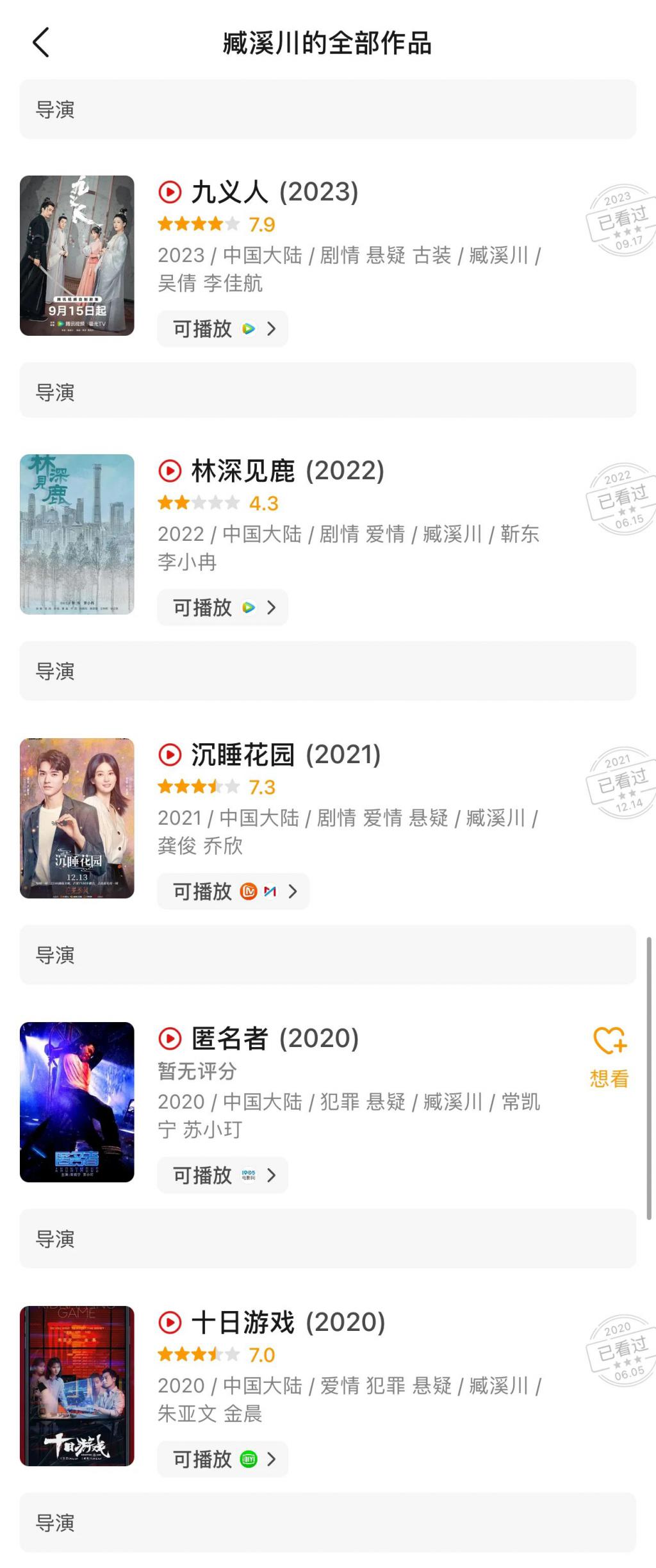Viewport: 656px width, 1568px height.
Task: Tap the 可播放 button for 林深见鹿
Action: (x=222, y=607)
